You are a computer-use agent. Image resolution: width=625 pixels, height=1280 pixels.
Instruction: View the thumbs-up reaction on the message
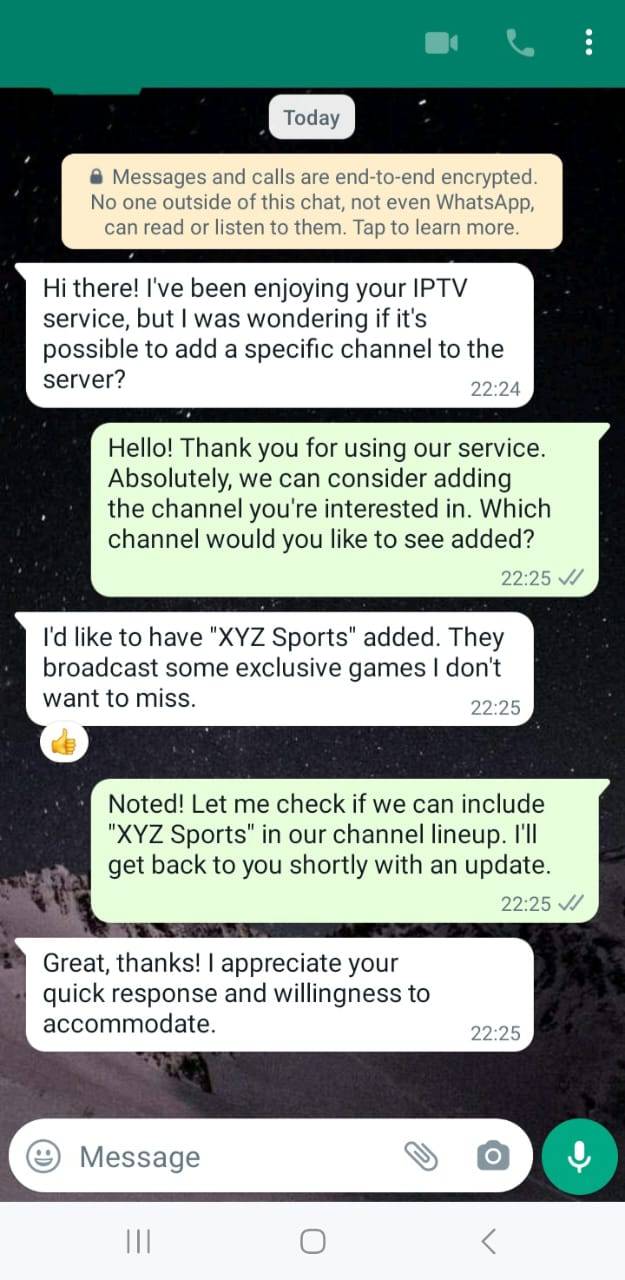pyautogui.click(x=64, y=742)
